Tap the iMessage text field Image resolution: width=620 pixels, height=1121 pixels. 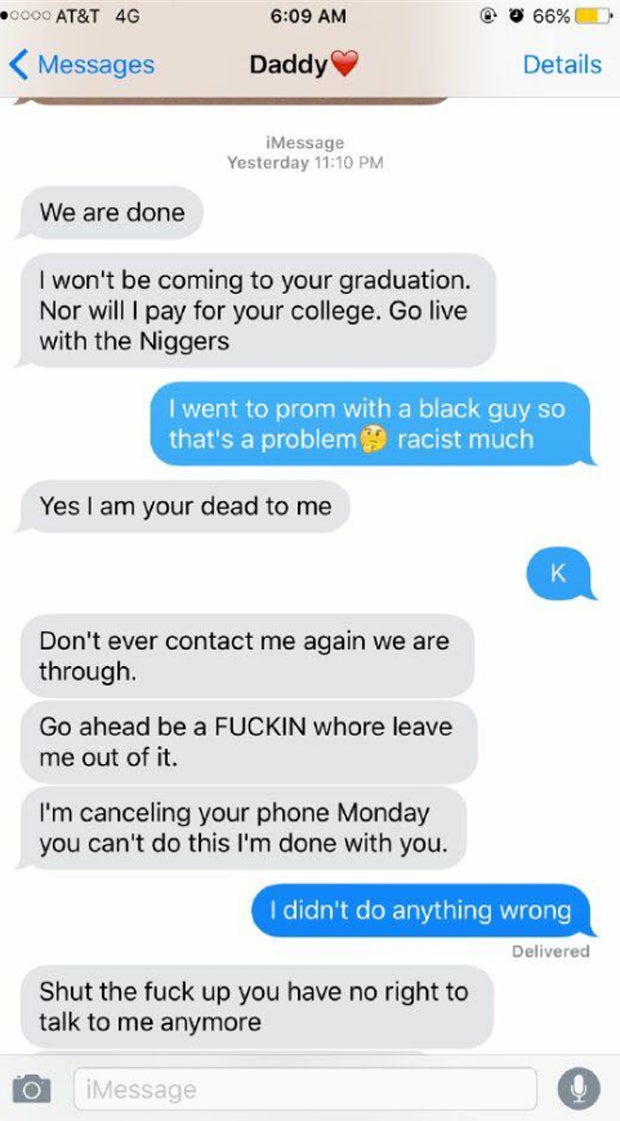click(x=305, y=1088)
